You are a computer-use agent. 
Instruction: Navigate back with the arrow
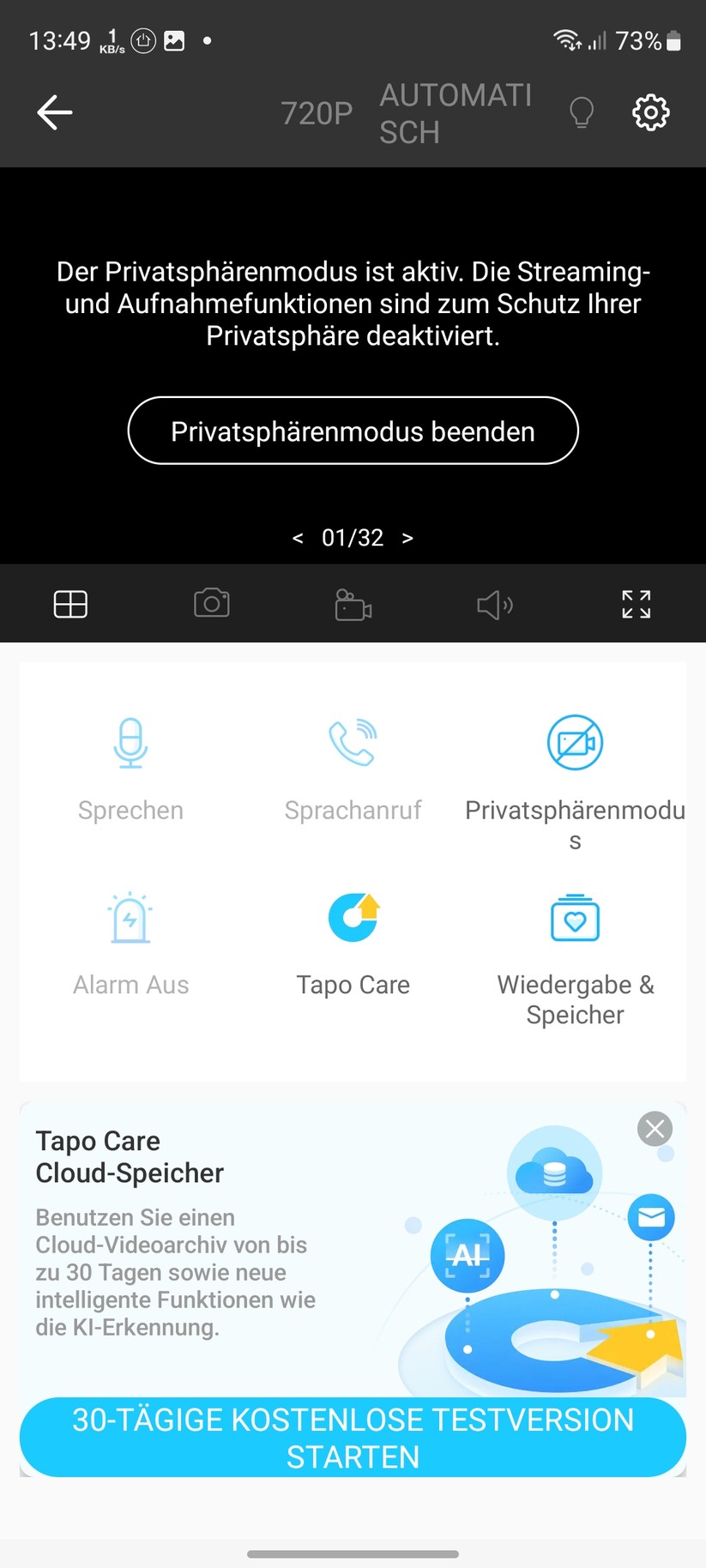[54, 112]
